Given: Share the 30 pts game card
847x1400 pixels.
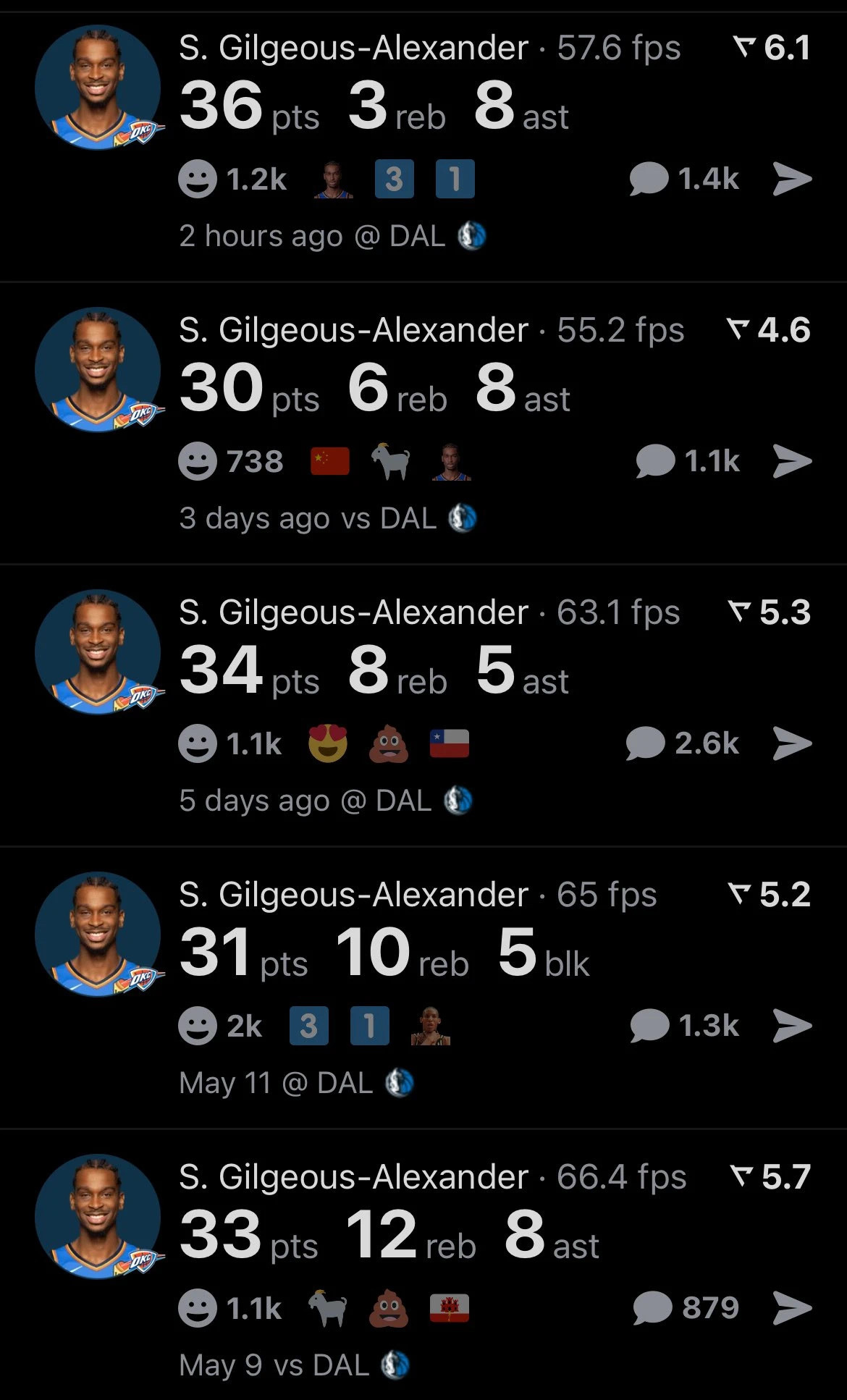Looking at the screenshot, I should [792, 461].
